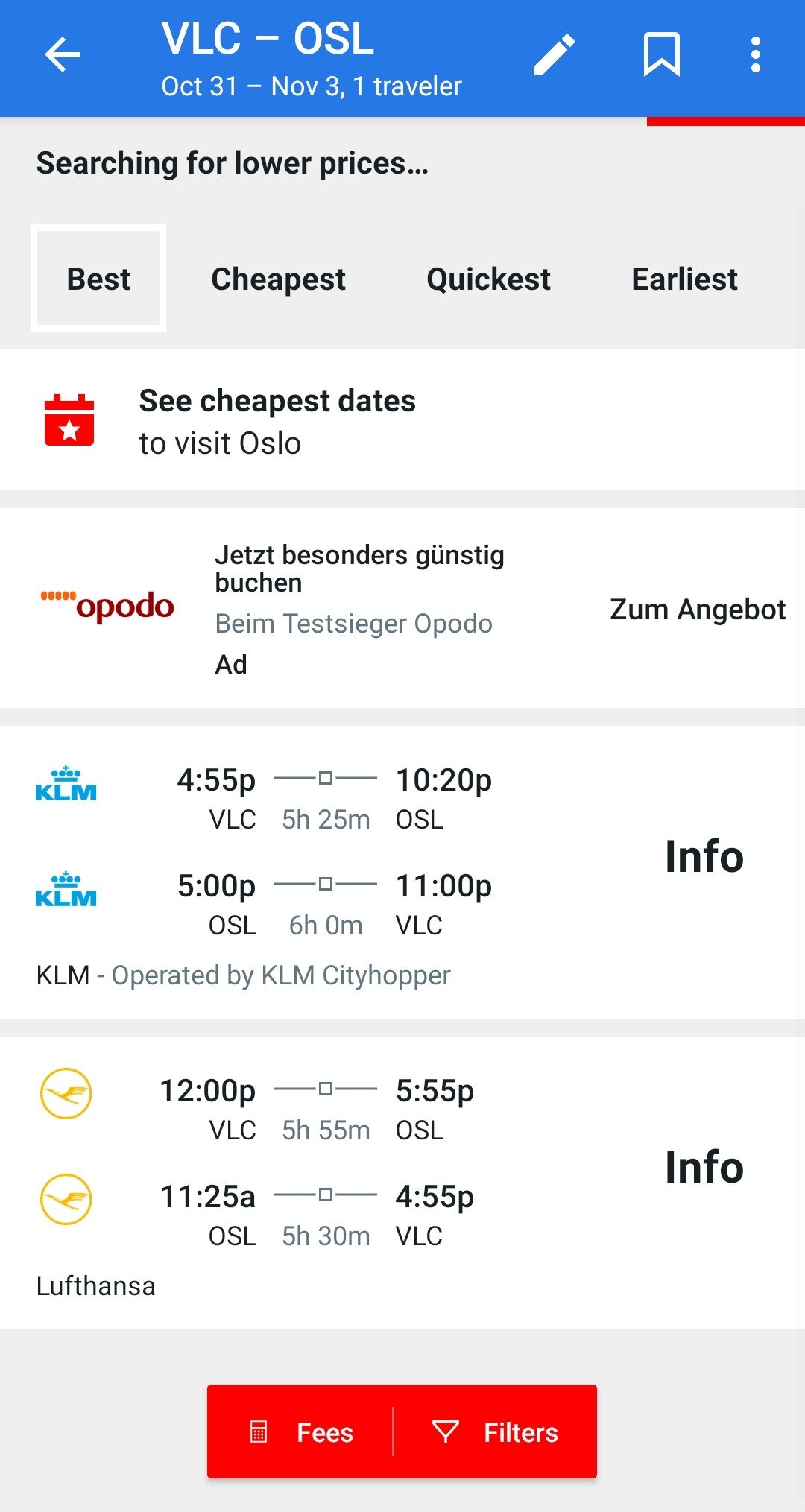Image resolution: width=805 pixels, height=1512 pixels.
Task: Switch to the Cheapest tab
Action: click(x=278, y=279)
